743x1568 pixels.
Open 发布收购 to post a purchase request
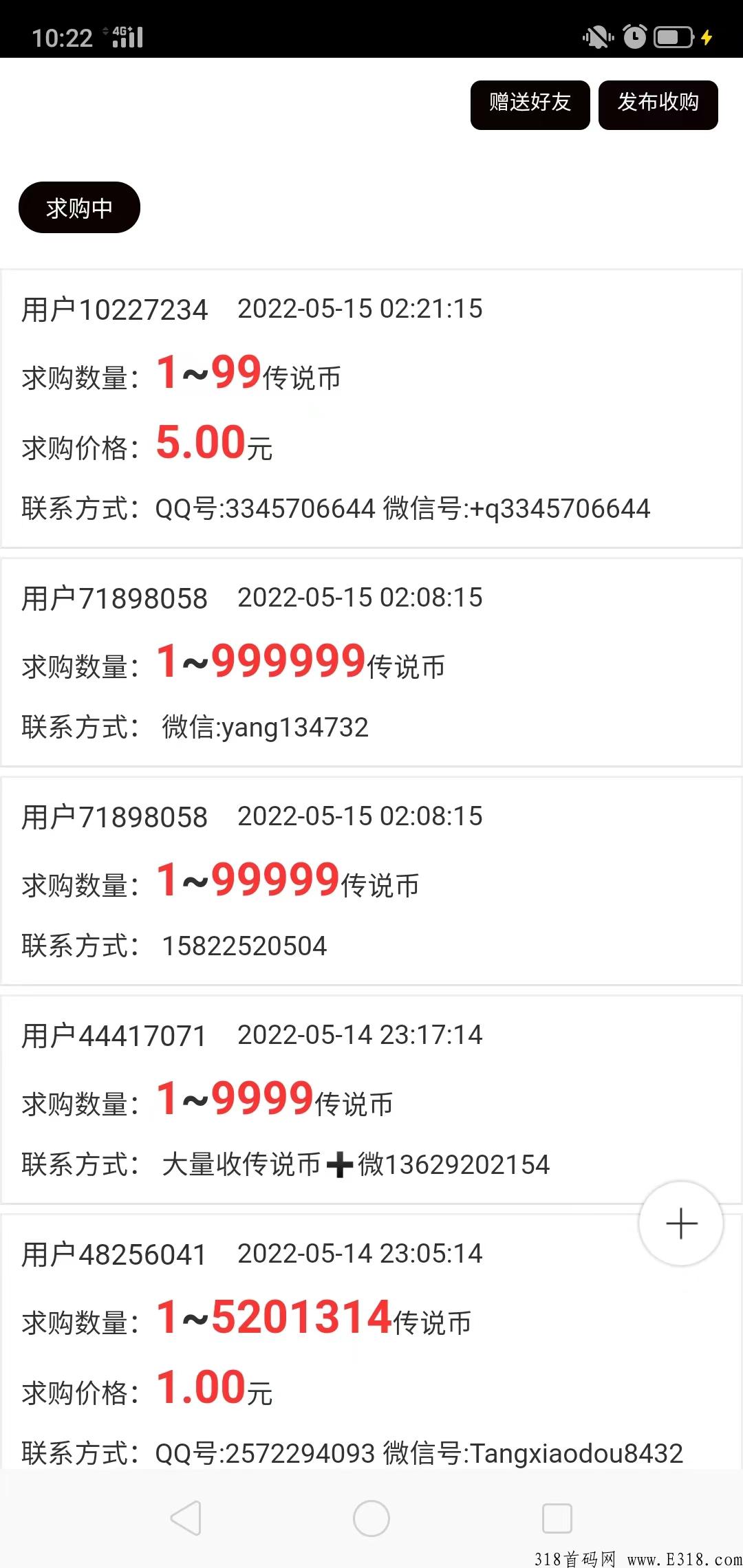pyautogui.click(x=658, y=105)
